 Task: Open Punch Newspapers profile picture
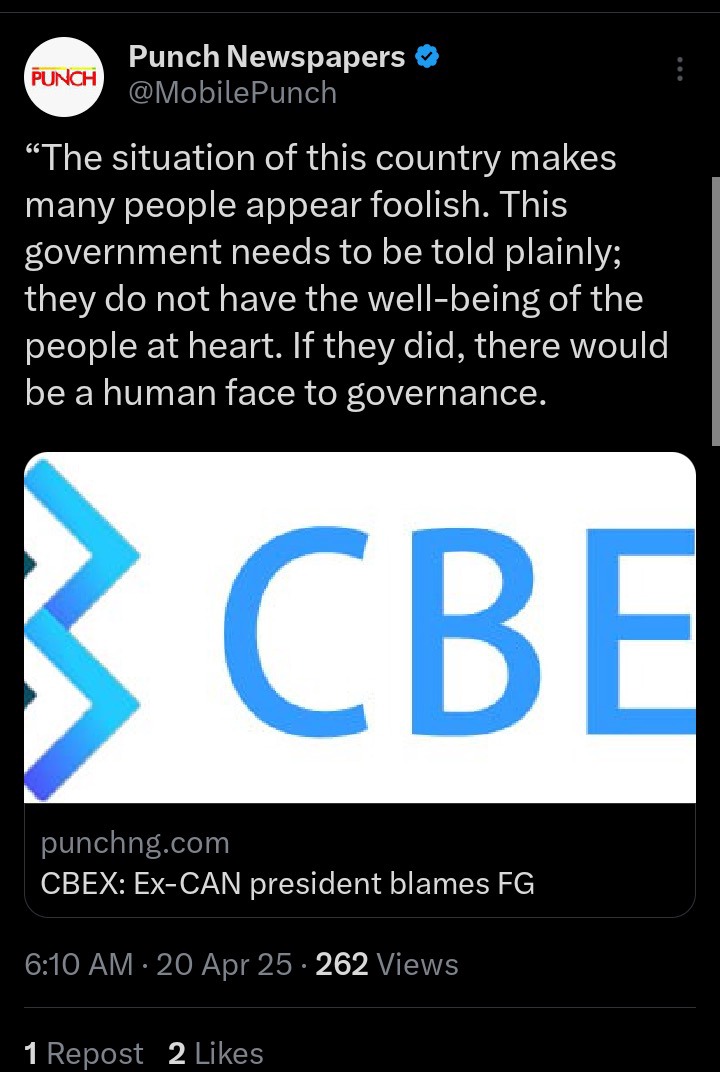[x=64, y=76]
